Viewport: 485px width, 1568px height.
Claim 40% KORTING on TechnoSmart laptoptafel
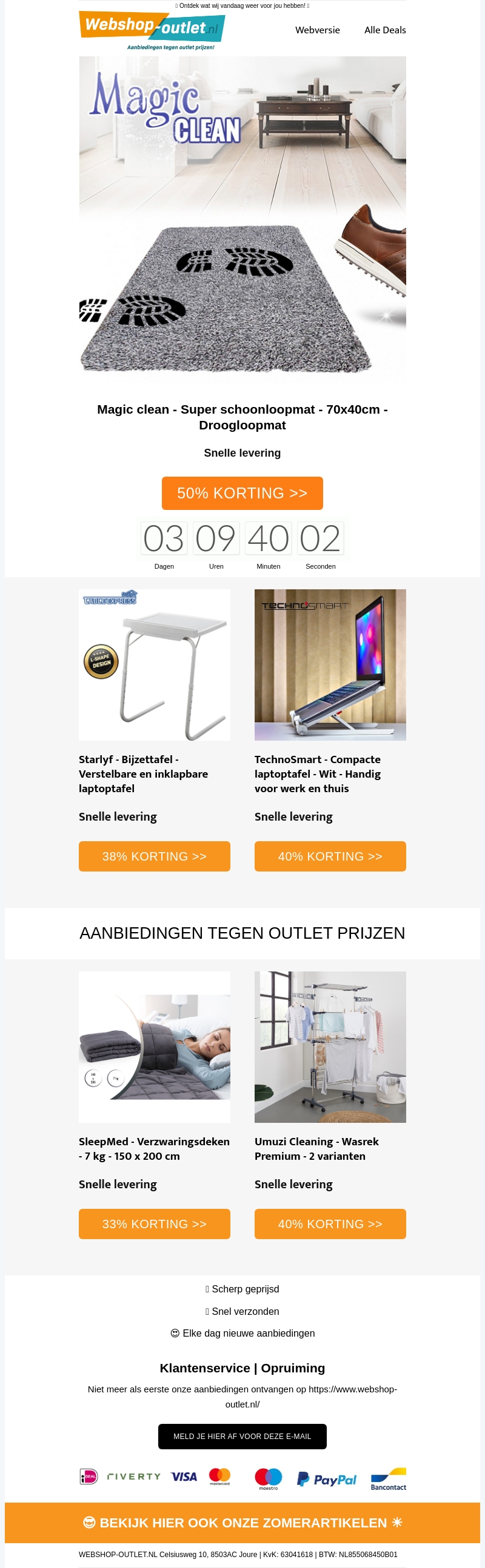(330, 856)
